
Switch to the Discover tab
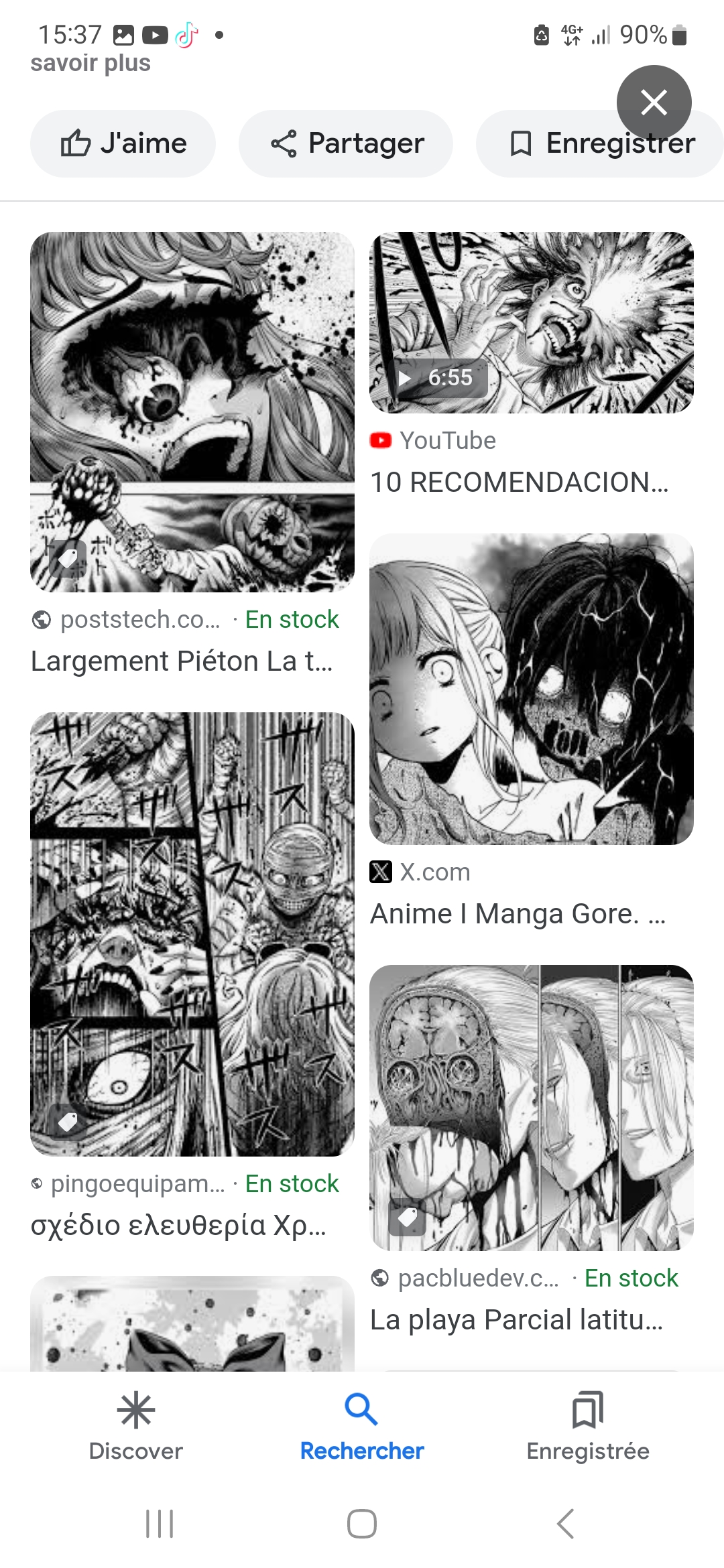pos(135,1426)
